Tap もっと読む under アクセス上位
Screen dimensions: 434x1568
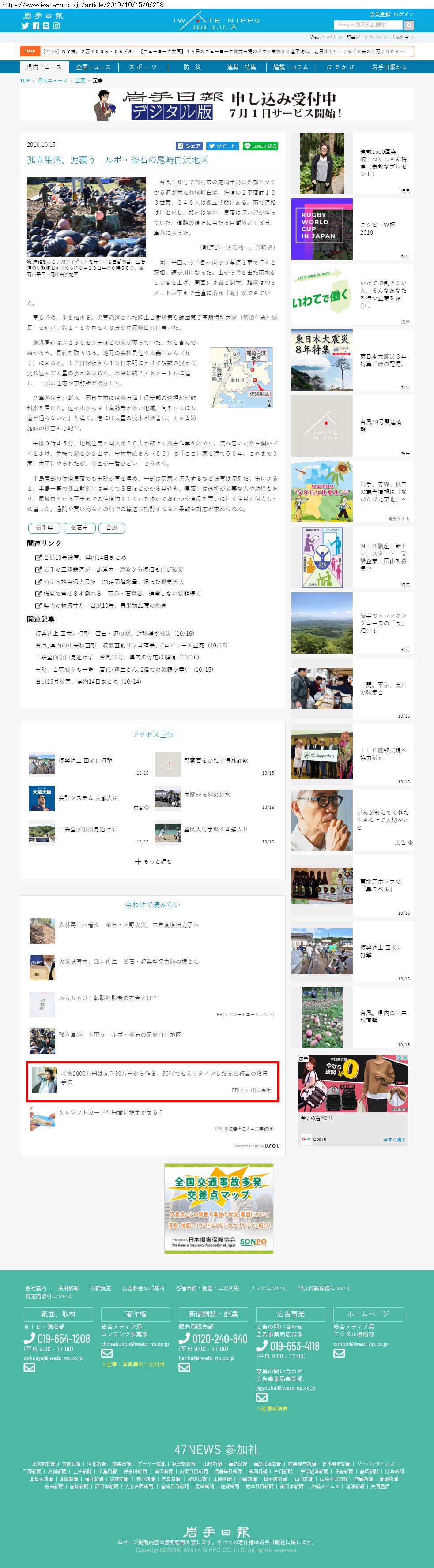153,861
